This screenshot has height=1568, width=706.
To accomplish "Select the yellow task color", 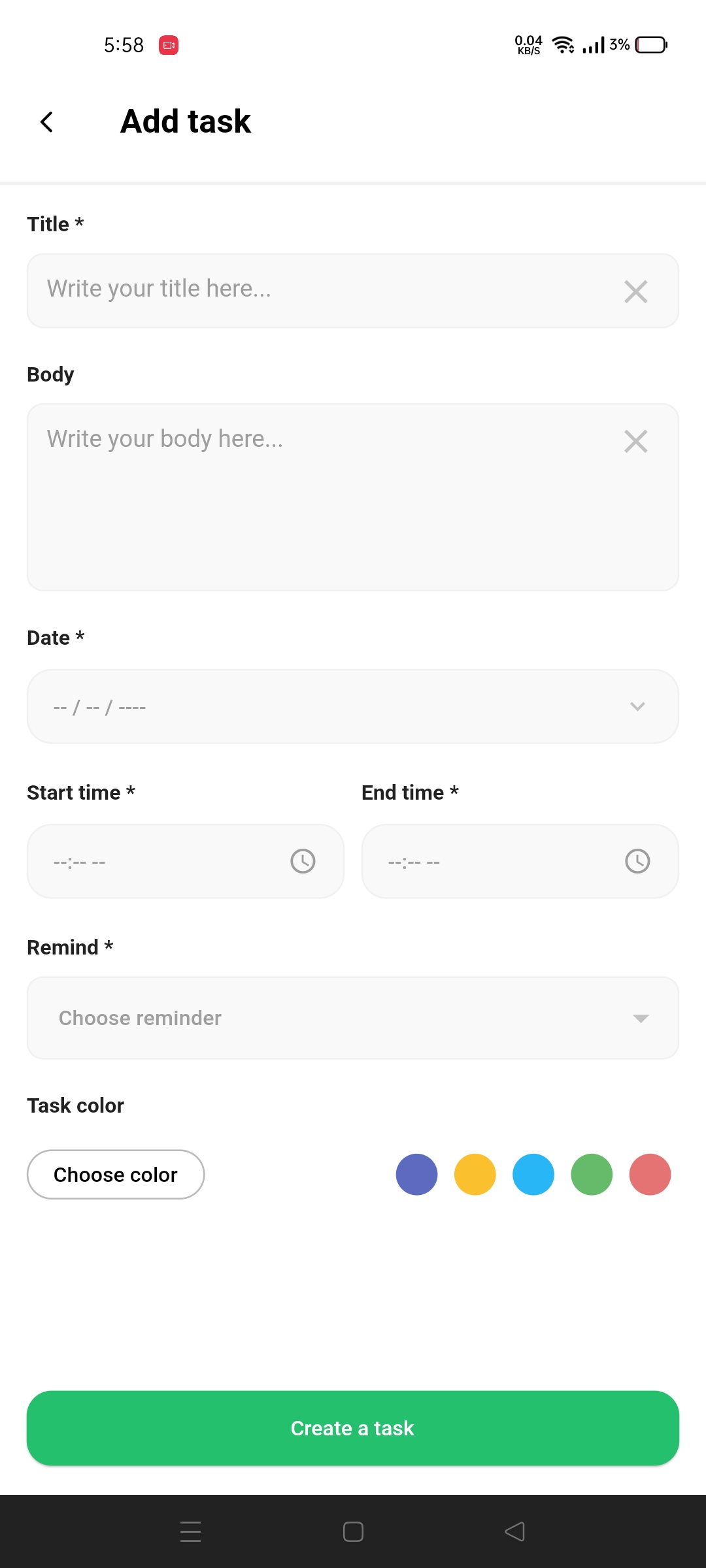I will coord(475,1174).
